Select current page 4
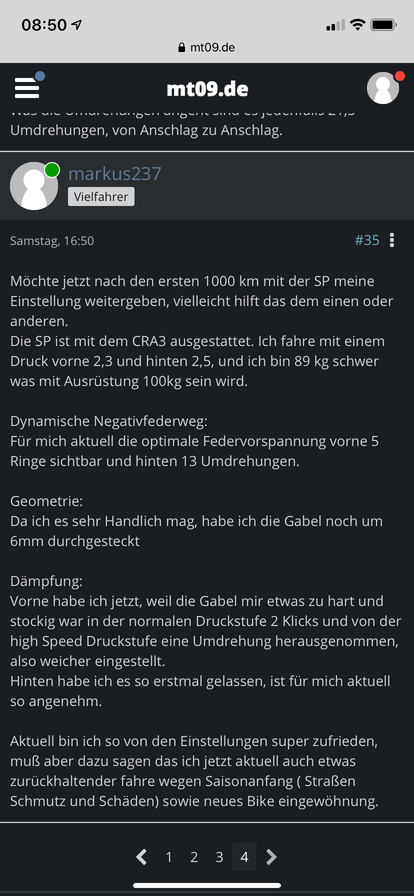The height and width of the screenshot is (896, 414). pos(244,857)
